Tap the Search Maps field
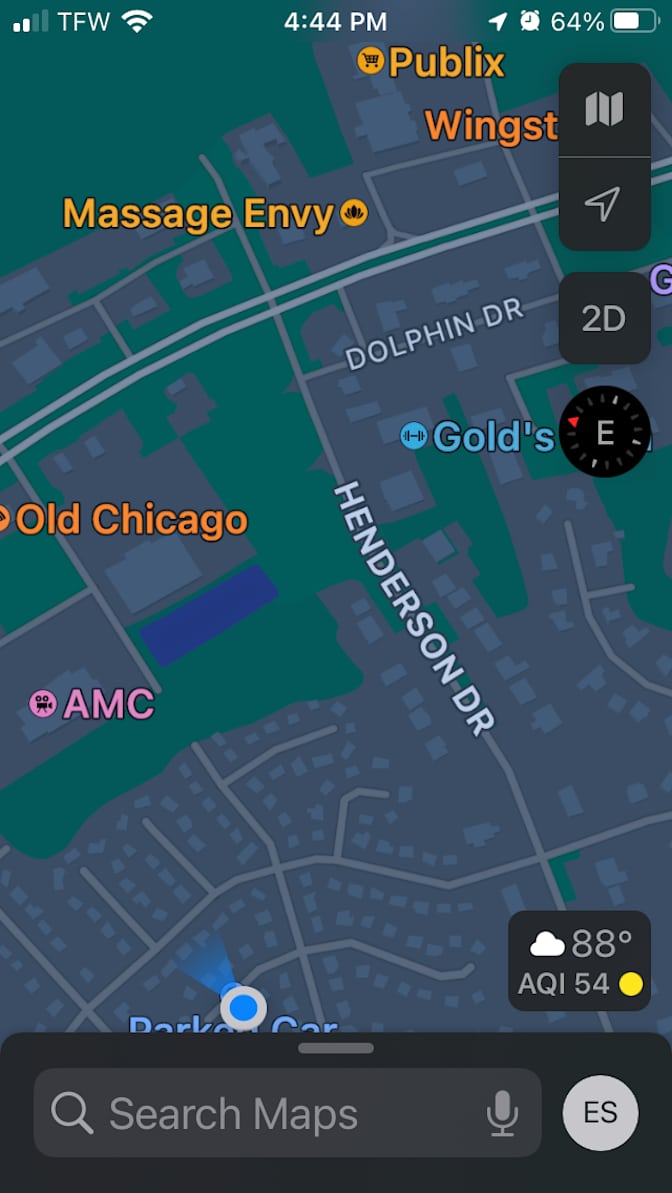 click(x=288, y=1112)
